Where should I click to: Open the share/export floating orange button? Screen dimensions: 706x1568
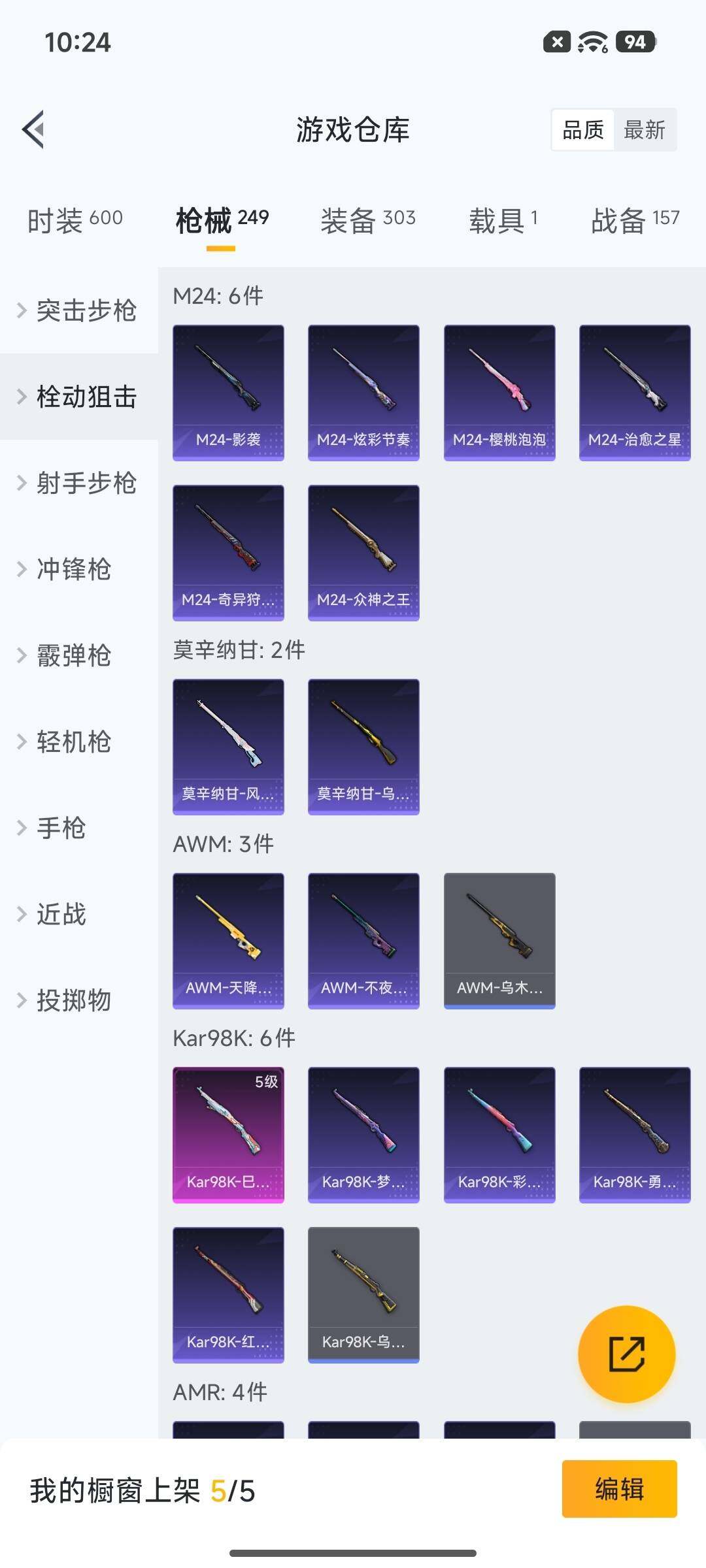point(626,1354)
